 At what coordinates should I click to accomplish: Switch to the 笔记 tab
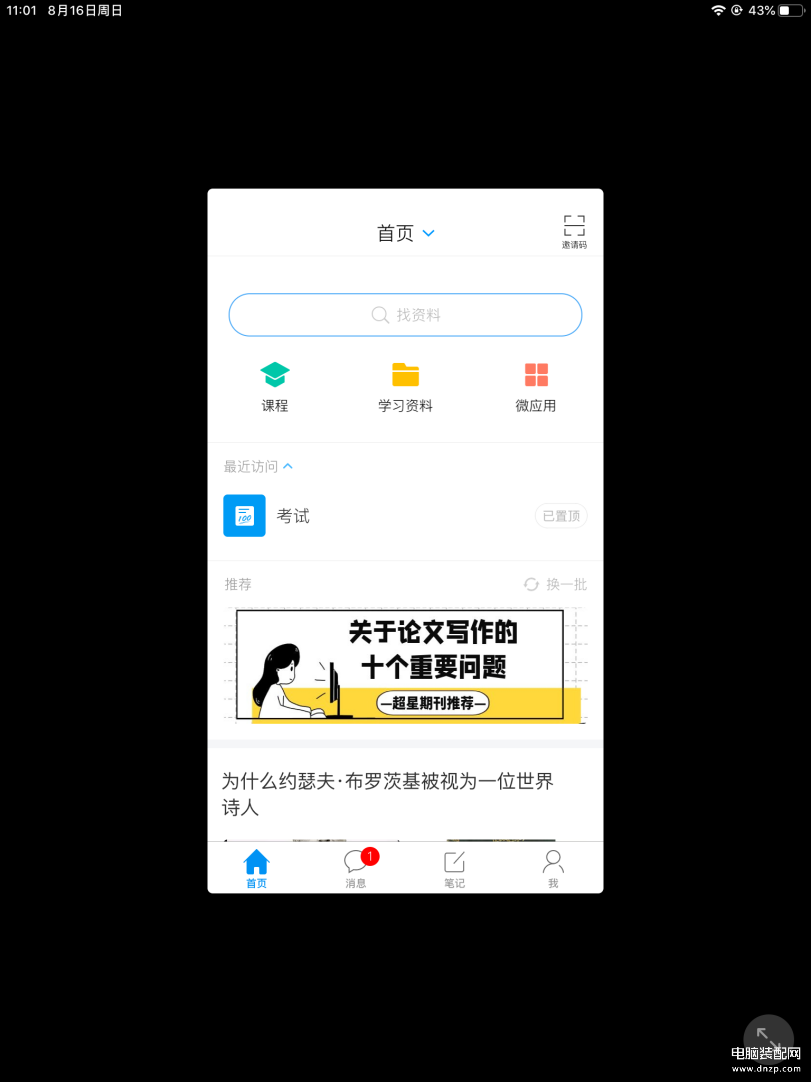pyautogui.click(x=454, y=868)
